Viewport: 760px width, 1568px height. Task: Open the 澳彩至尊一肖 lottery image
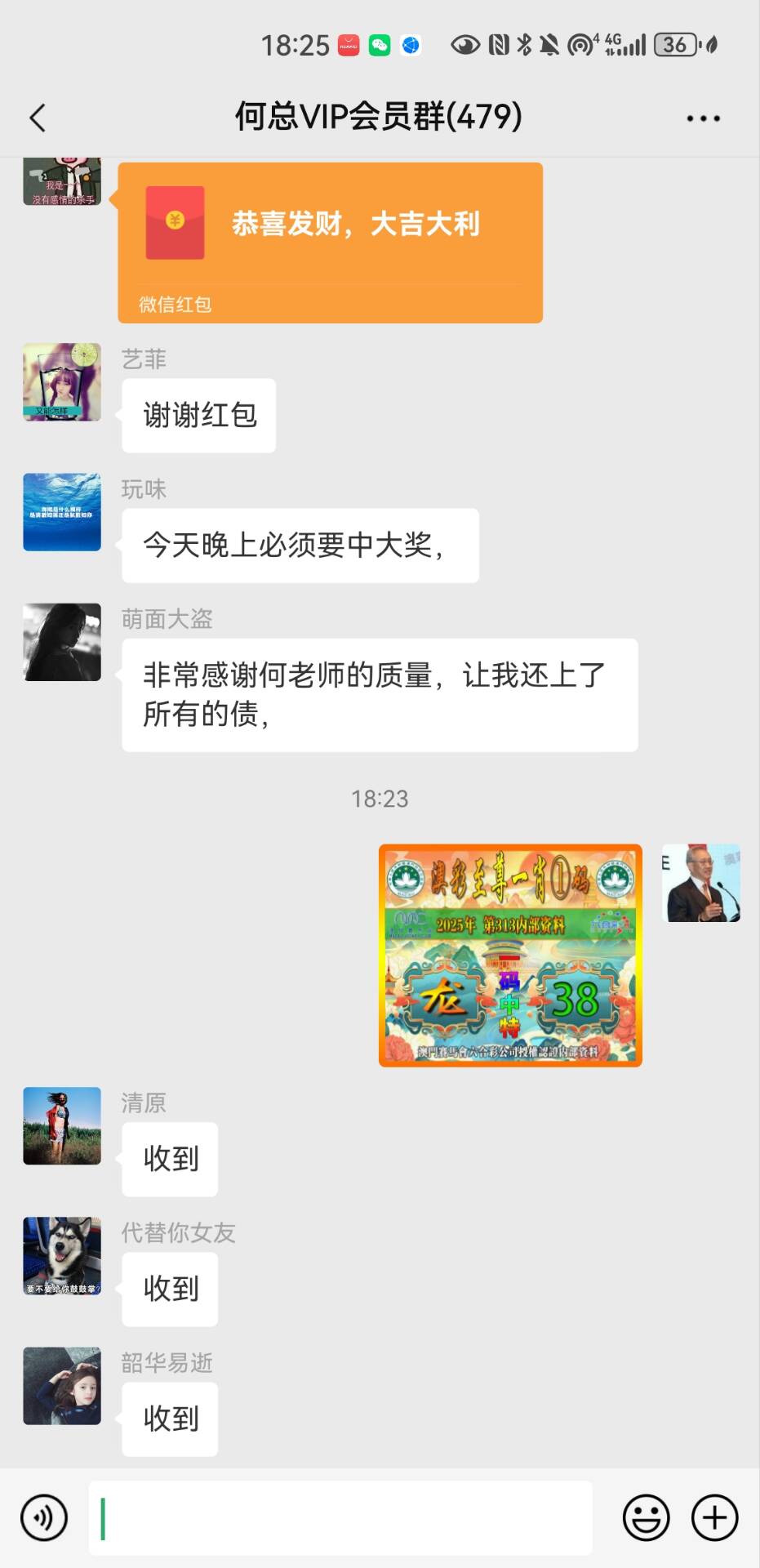tap(510, 955)
